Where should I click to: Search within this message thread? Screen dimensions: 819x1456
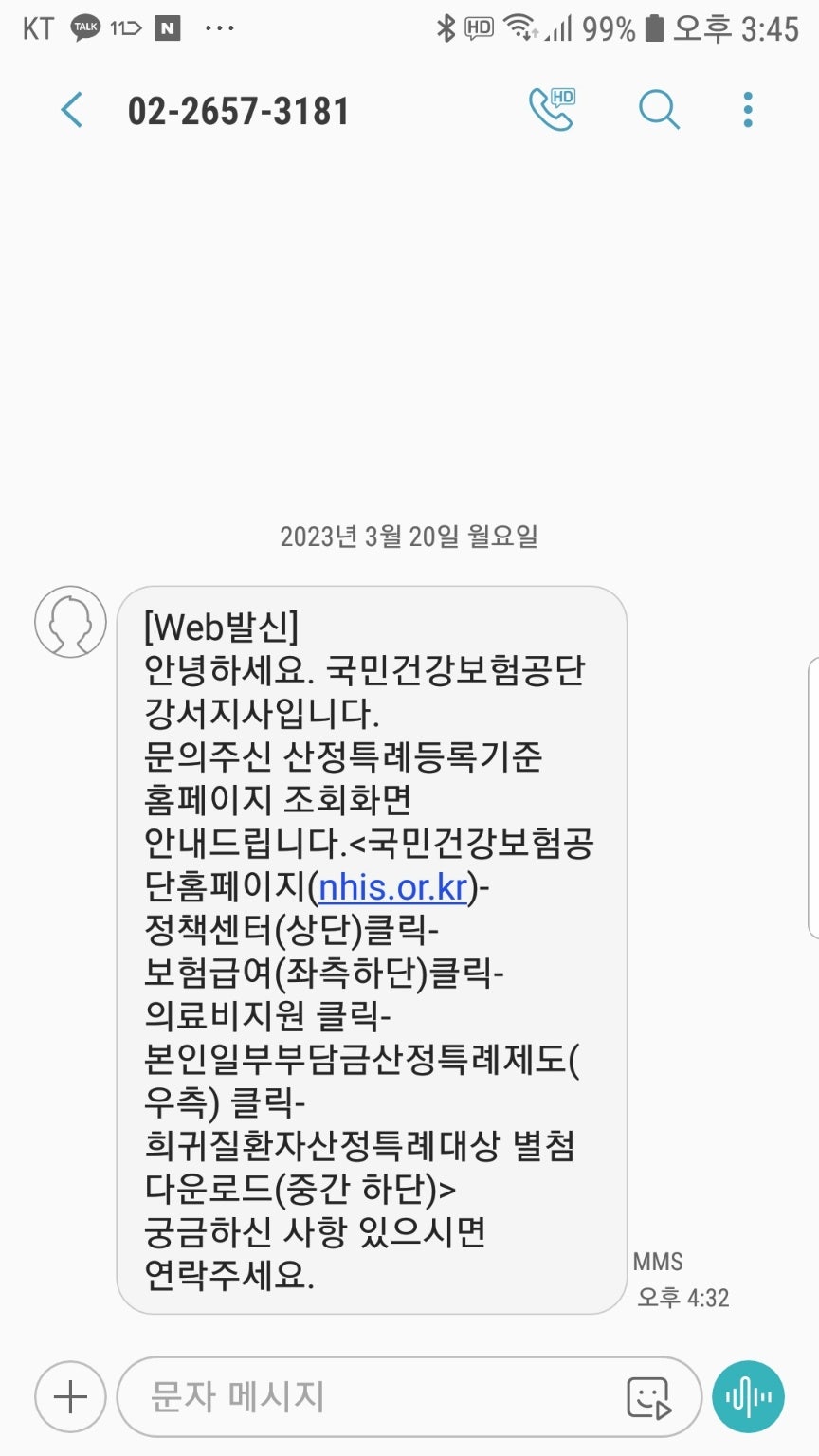point(658,111)
